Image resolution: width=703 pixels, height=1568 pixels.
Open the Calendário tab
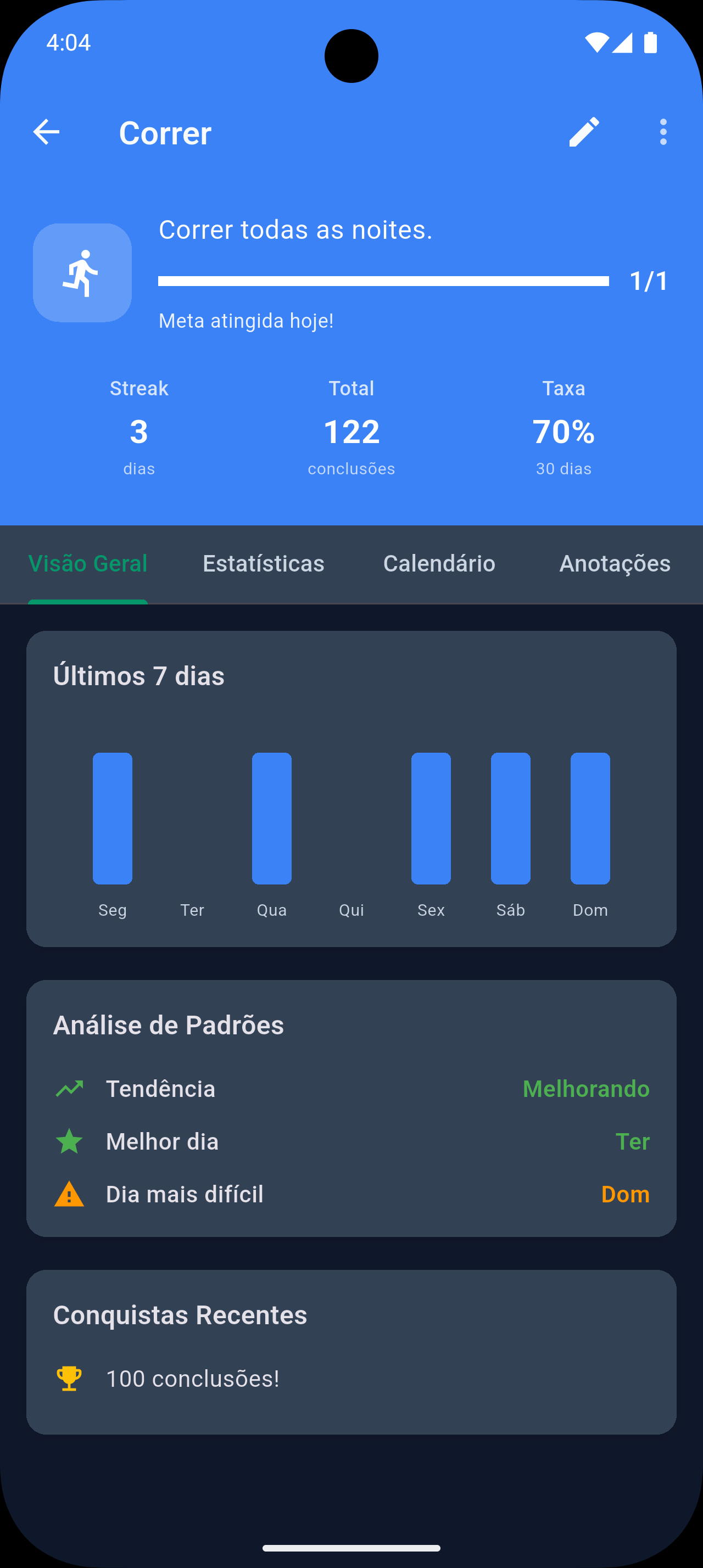pos(439,564)
